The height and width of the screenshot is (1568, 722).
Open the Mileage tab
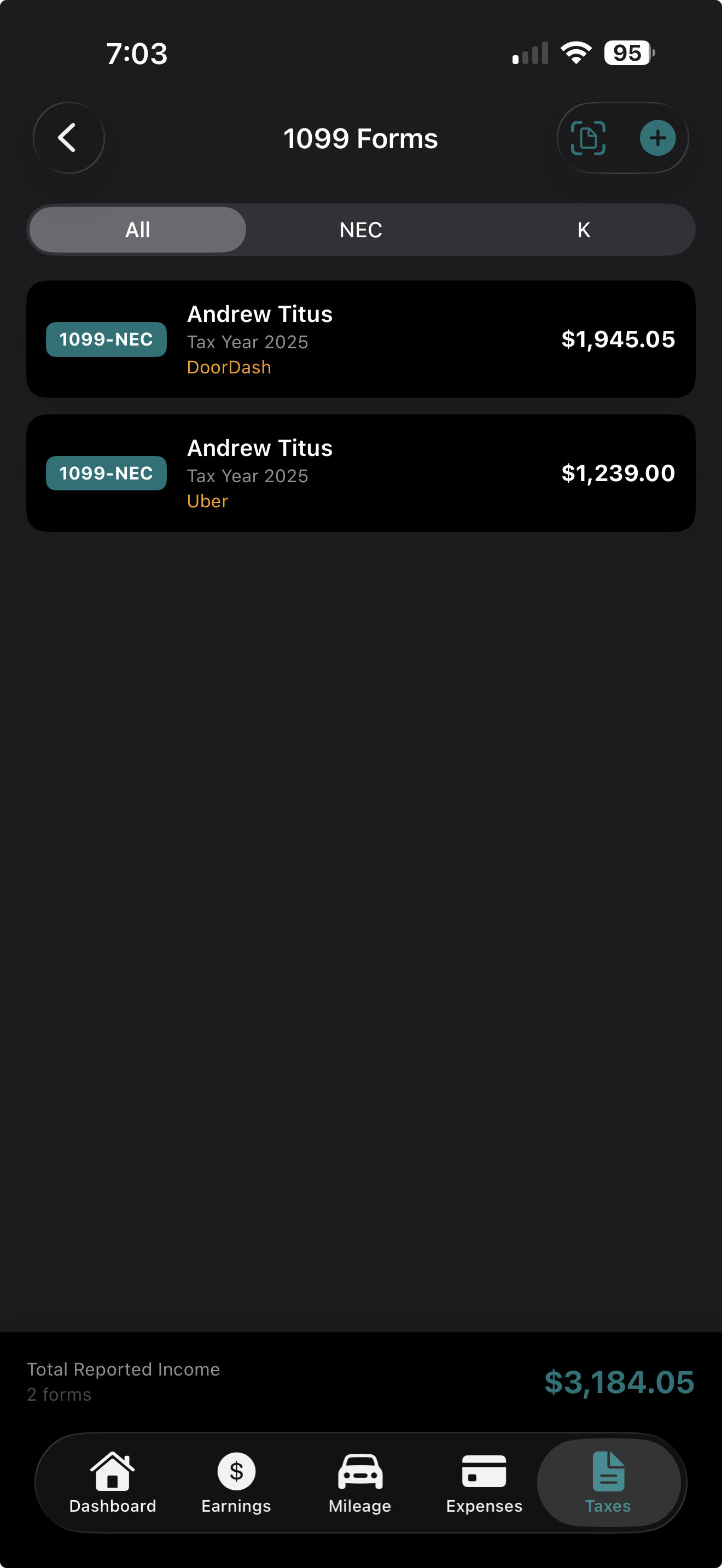tap(360, 1482)
